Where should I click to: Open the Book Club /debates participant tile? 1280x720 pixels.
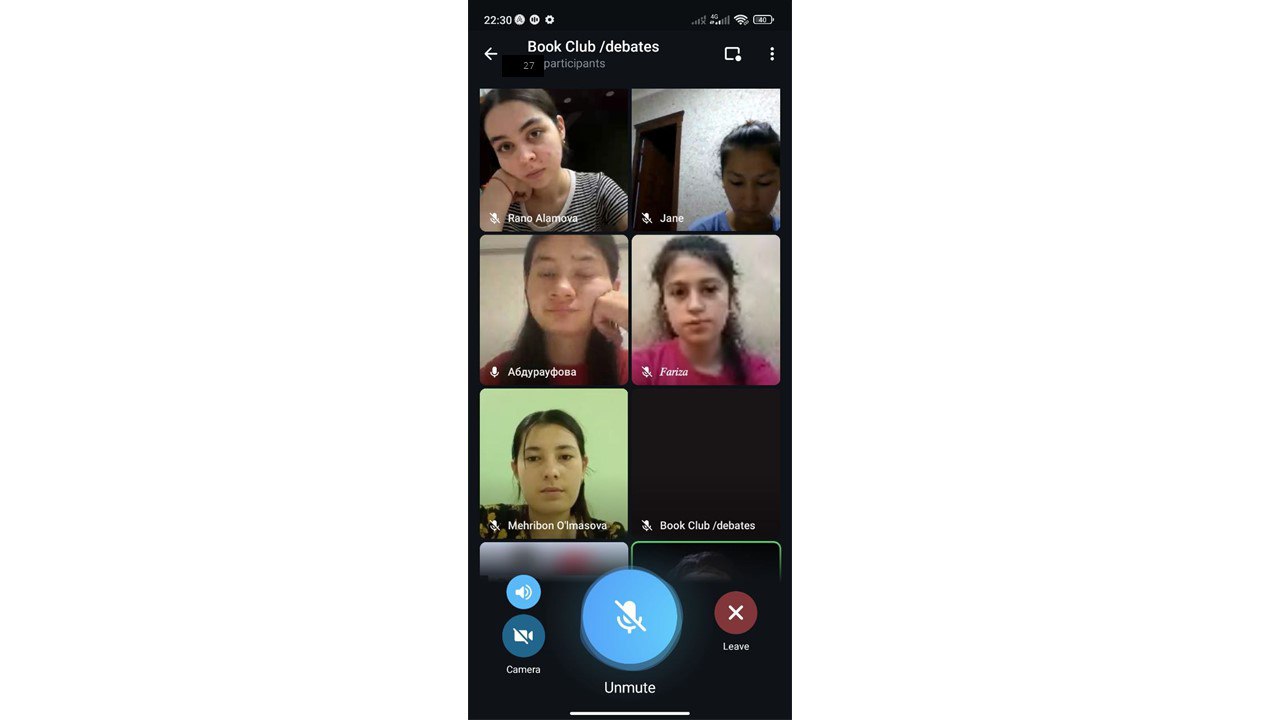(x=706, y=463)
